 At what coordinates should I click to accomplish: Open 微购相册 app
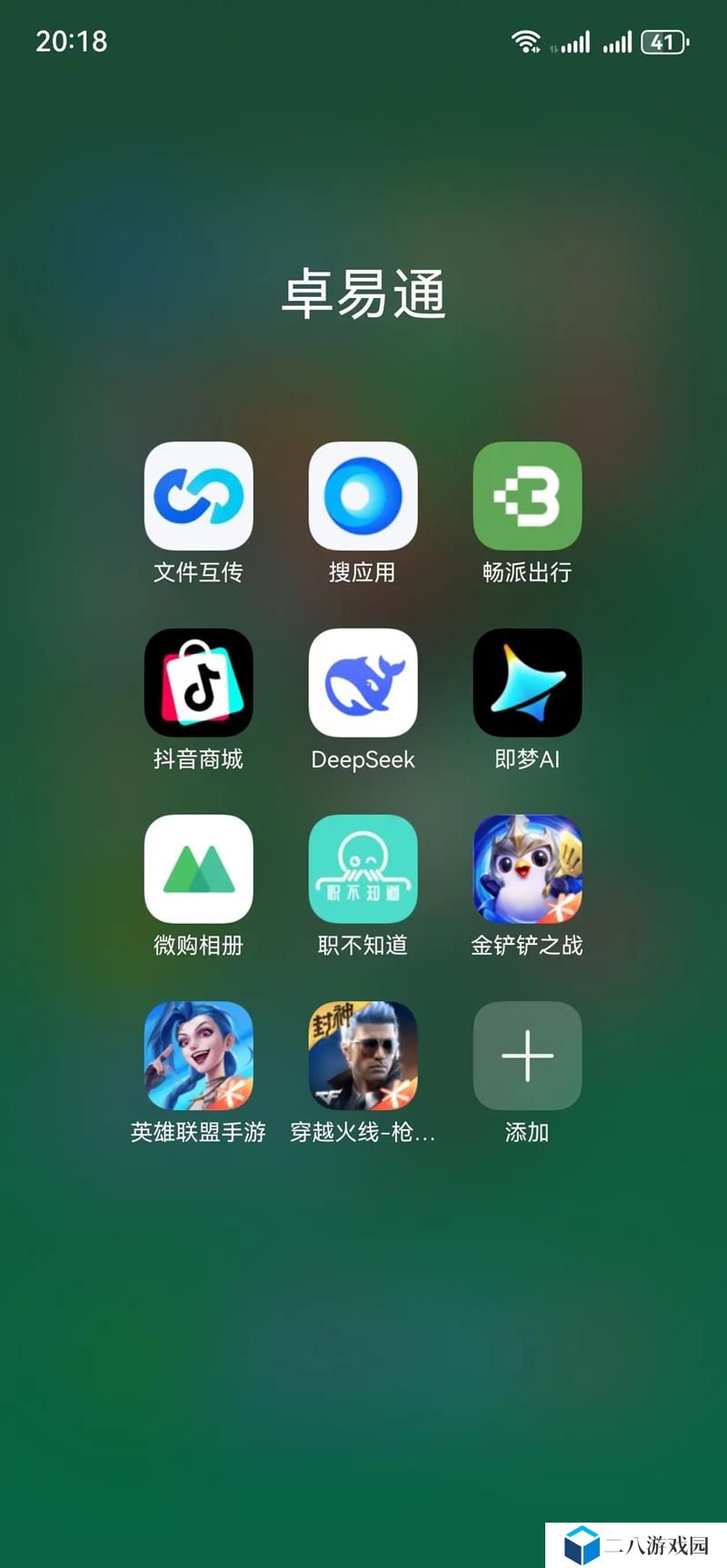(x=198, y=869)
